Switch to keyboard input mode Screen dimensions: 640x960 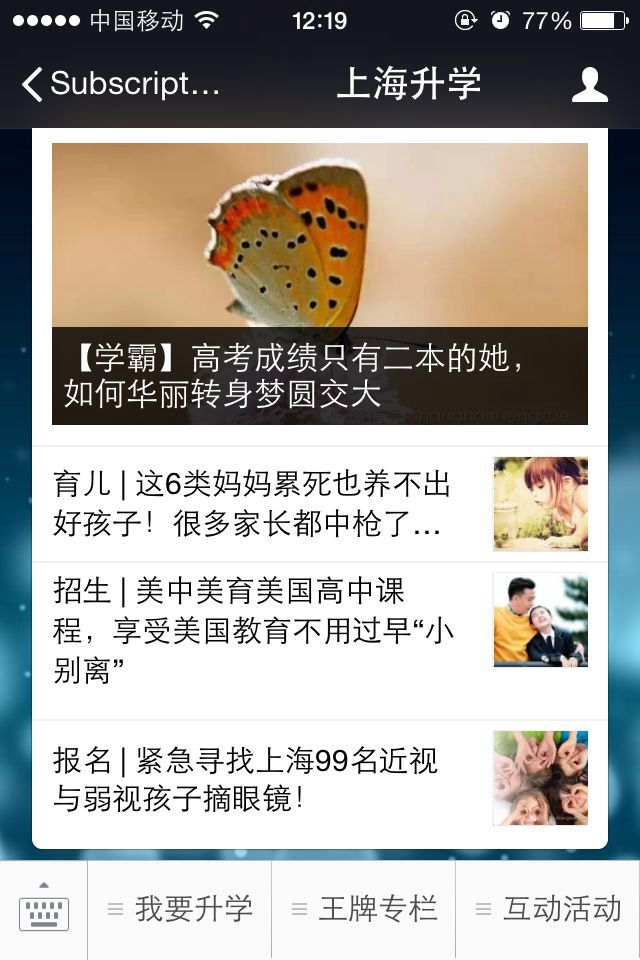(44, 909)
